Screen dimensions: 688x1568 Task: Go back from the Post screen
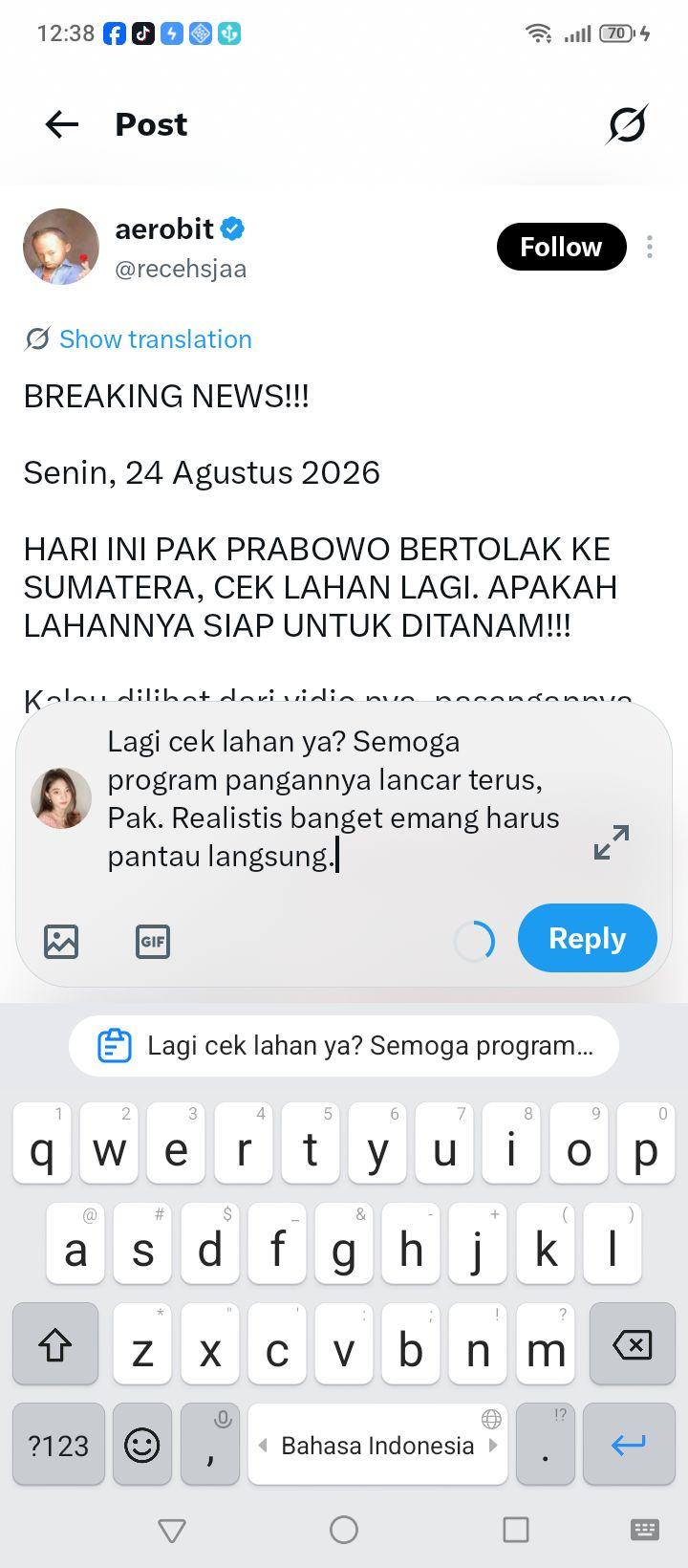62,124
